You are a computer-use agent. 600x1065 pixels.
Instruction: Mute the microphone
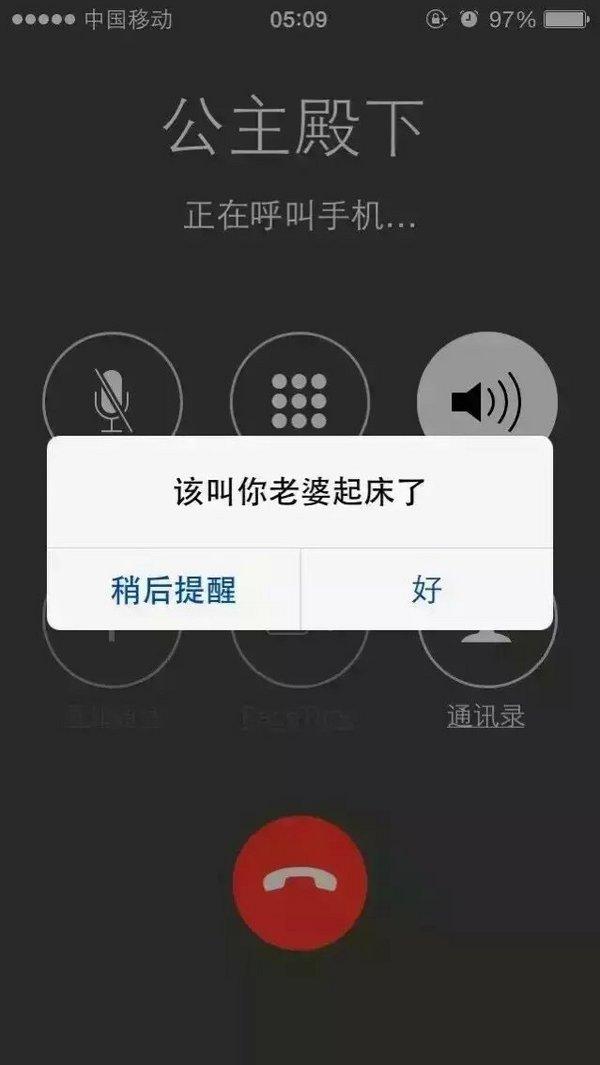(113, 401)
